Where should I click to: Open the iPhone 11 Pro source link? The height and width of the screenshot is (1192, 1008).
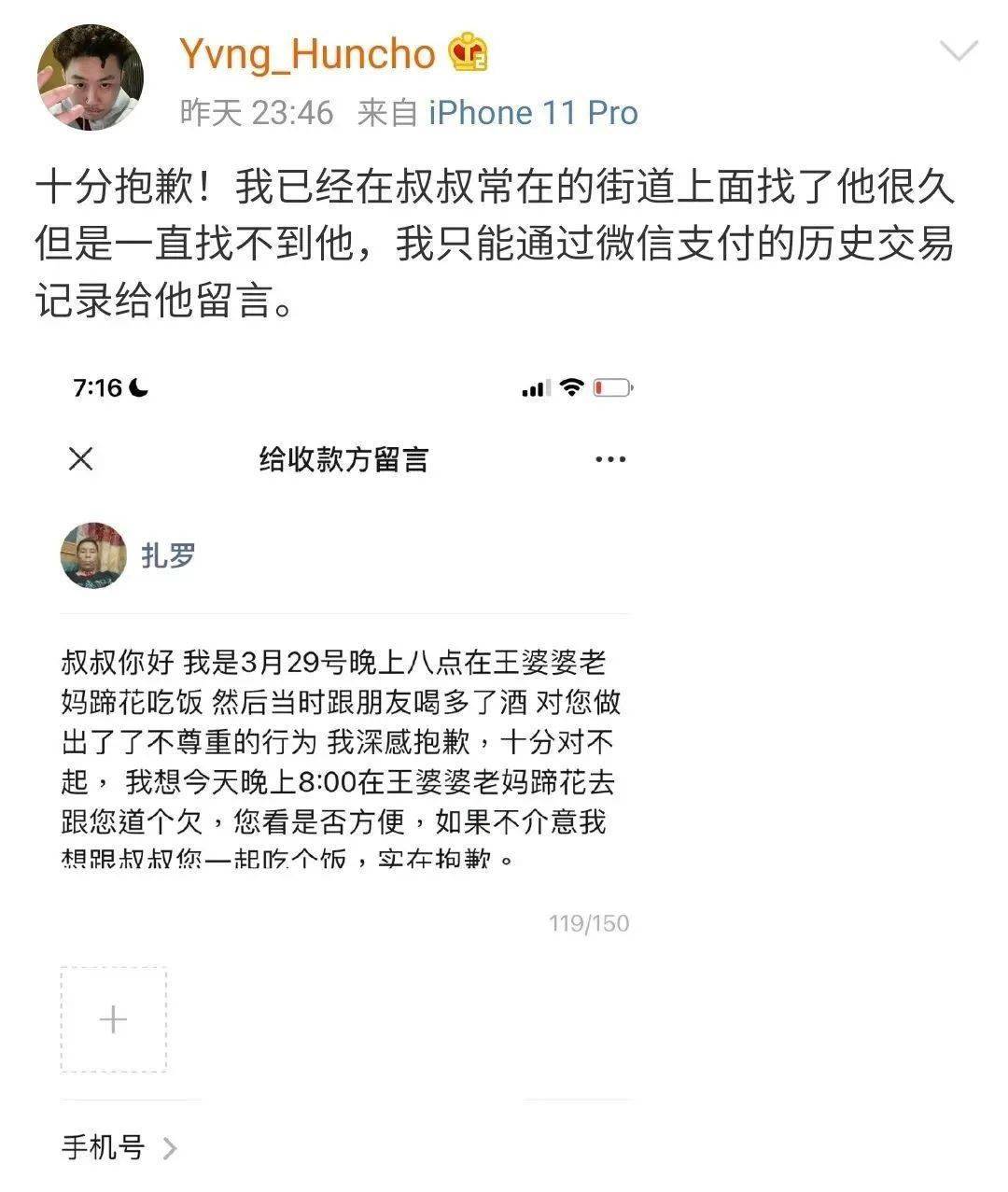click(533, 113)
